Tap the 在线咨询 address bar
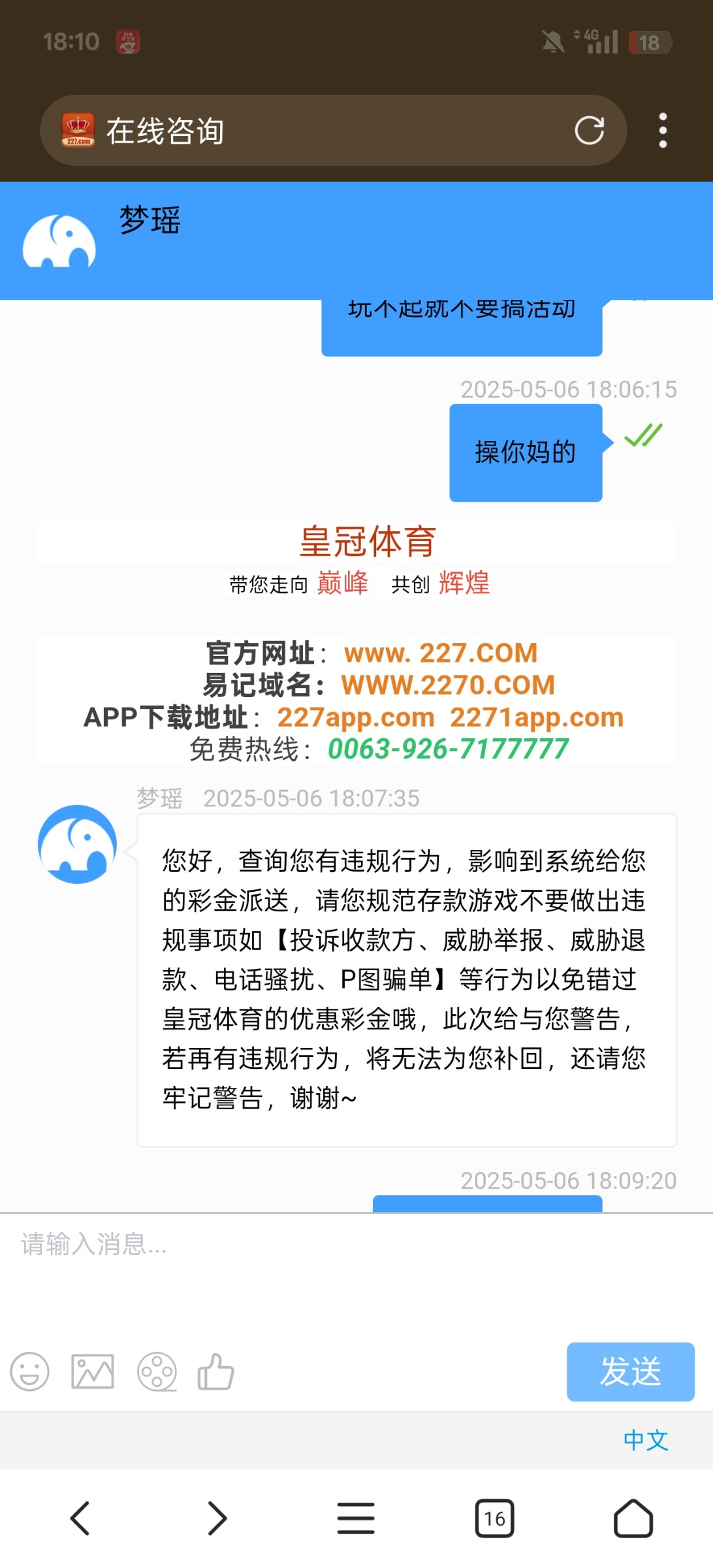 333,131
